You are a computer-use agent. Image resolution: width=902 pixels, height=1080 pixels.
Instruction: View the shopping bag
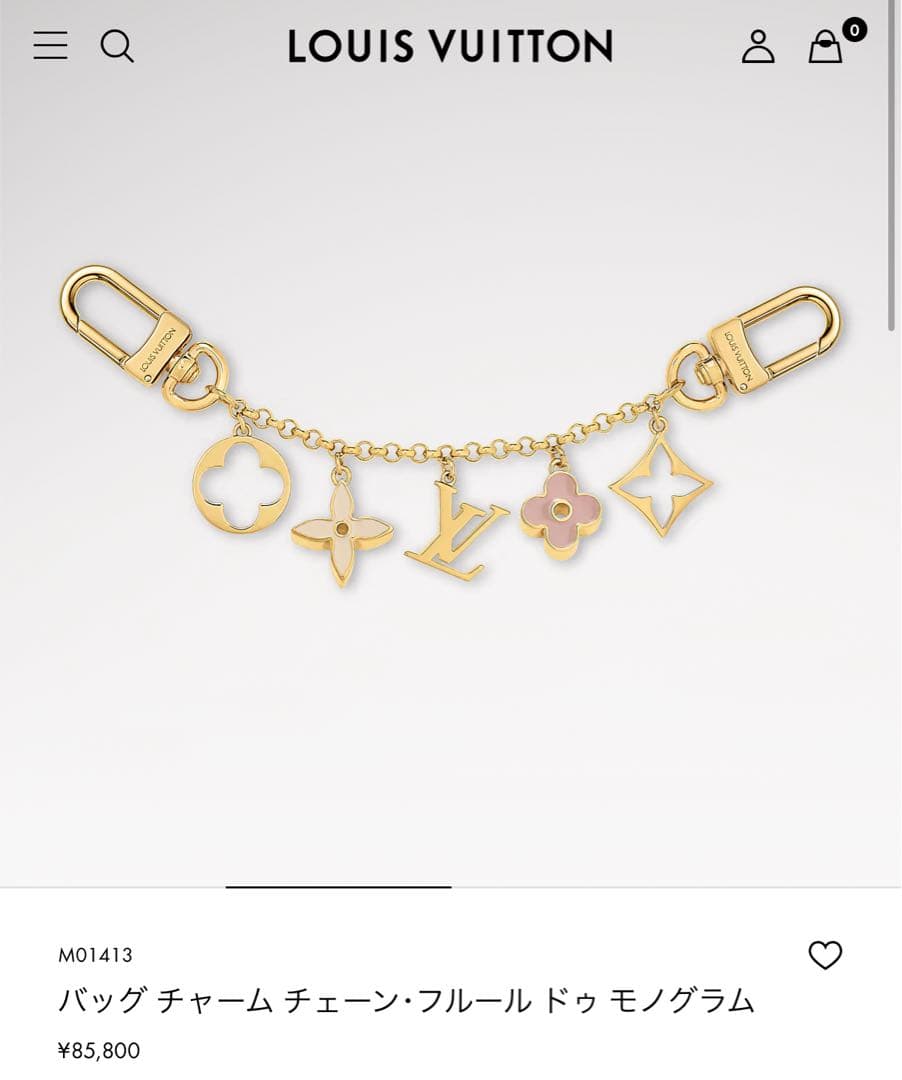(x=826, y=46)
